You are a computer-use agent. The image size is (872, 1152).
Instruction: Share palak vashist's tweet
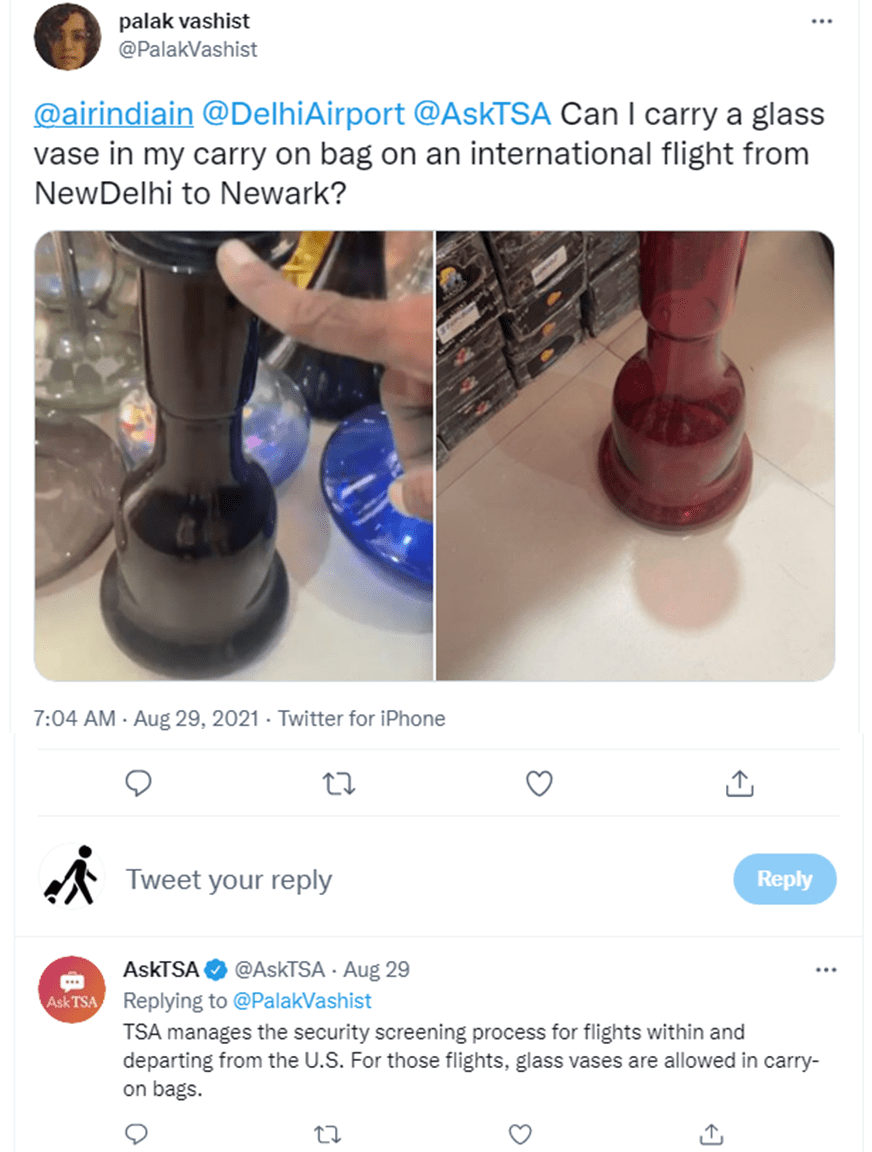tap(737, 785)
